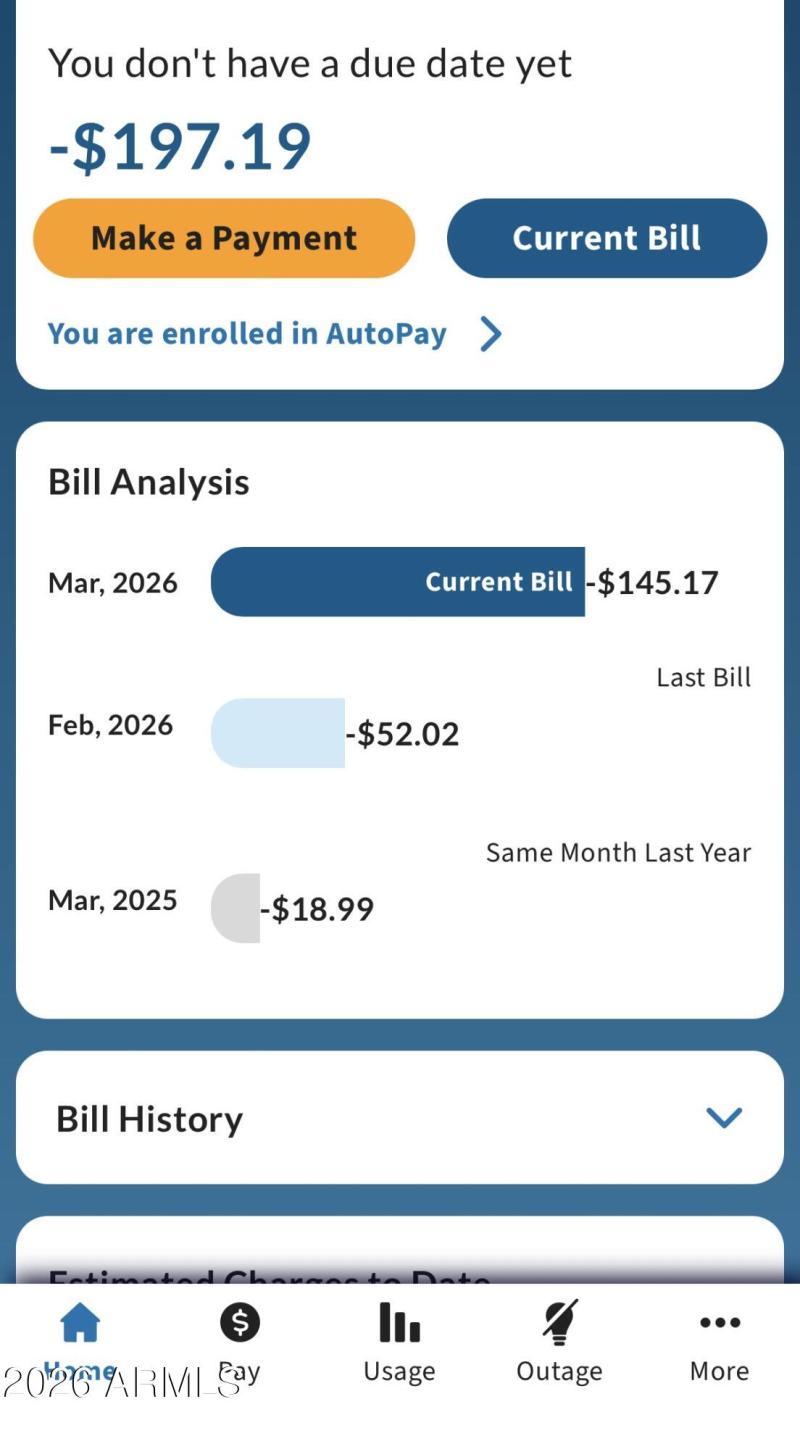The height and width of the screenshot is (1449, 800).
Task: Tap the Outage lightbulb icon
Action: pyautogui.click(x=559, y=1322)
